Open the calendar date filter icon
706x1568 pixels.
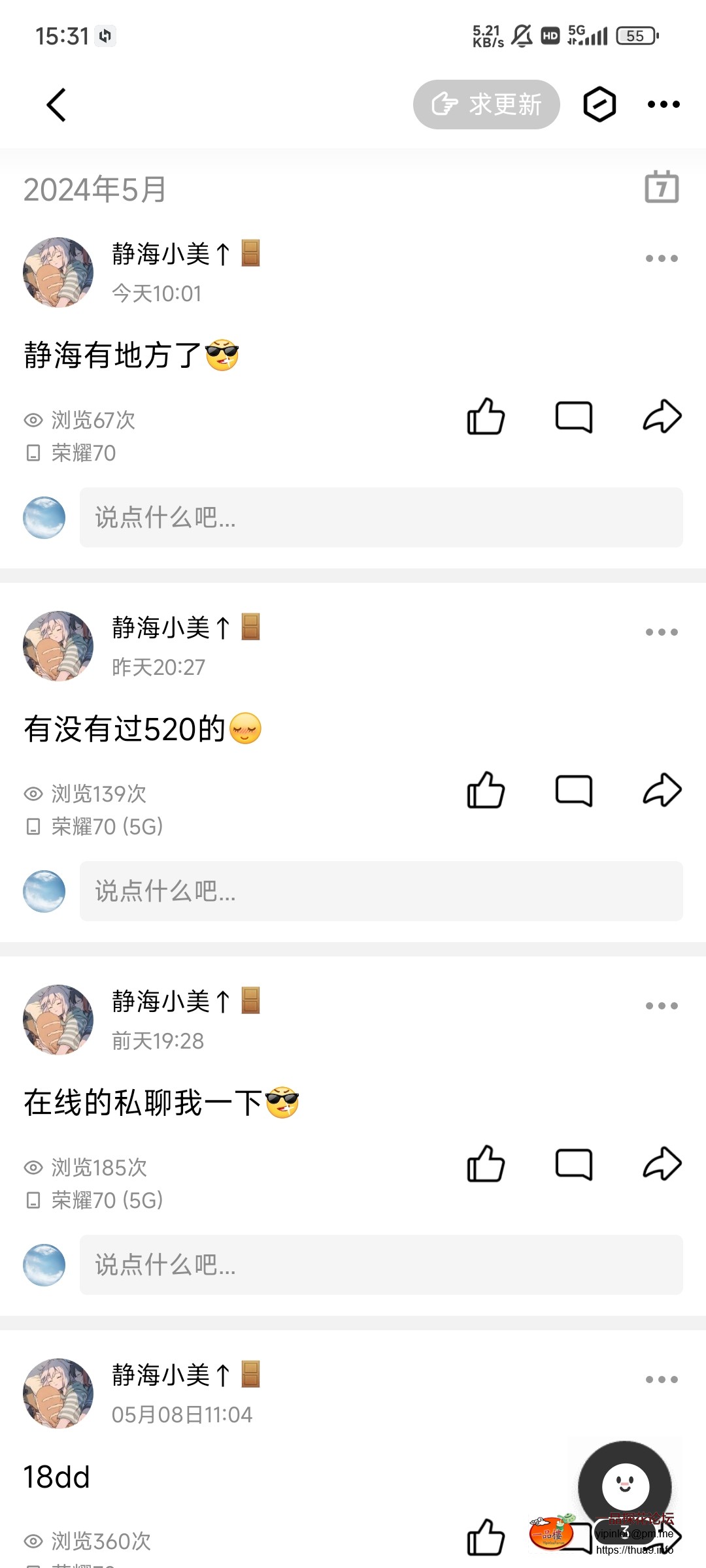click(x=662, y=189)
